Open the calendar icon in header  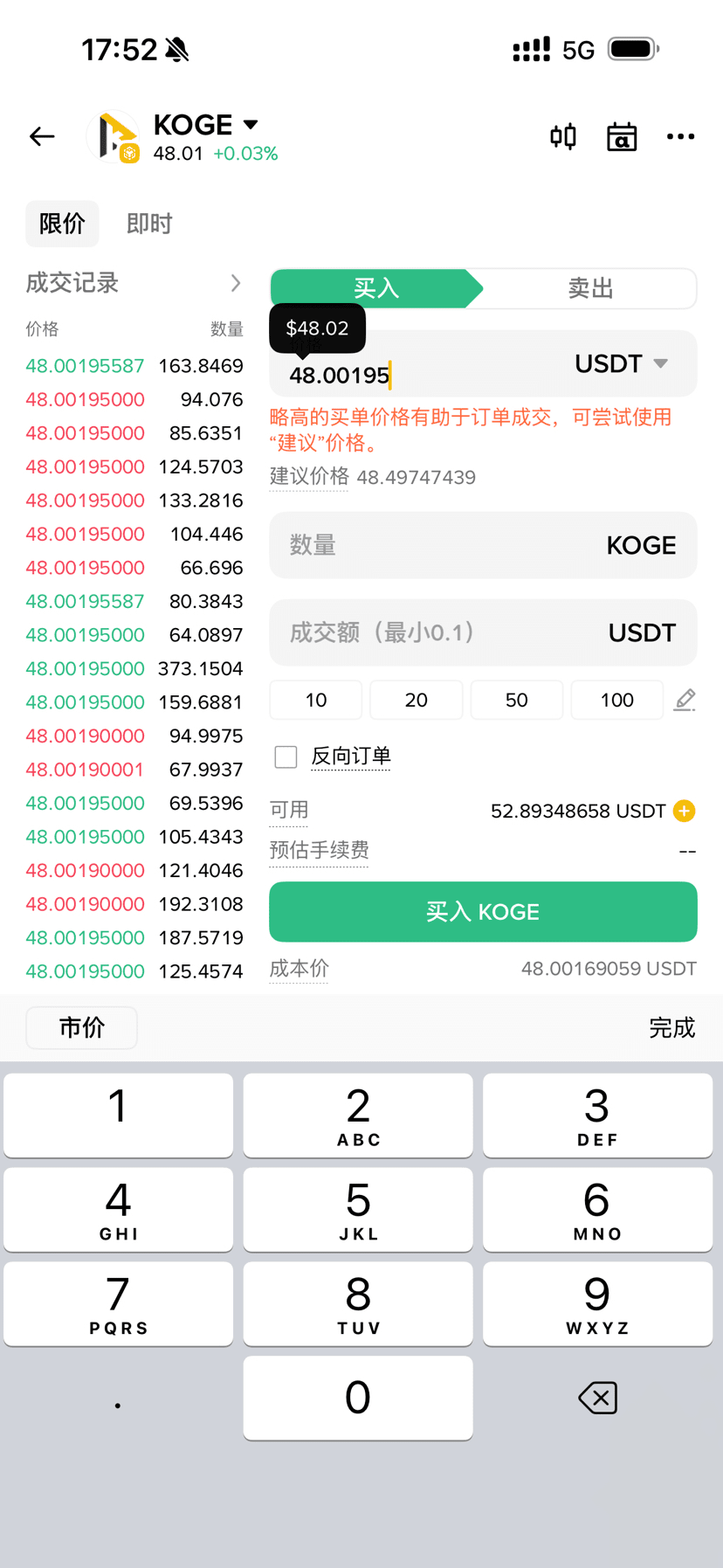[622, 136]
